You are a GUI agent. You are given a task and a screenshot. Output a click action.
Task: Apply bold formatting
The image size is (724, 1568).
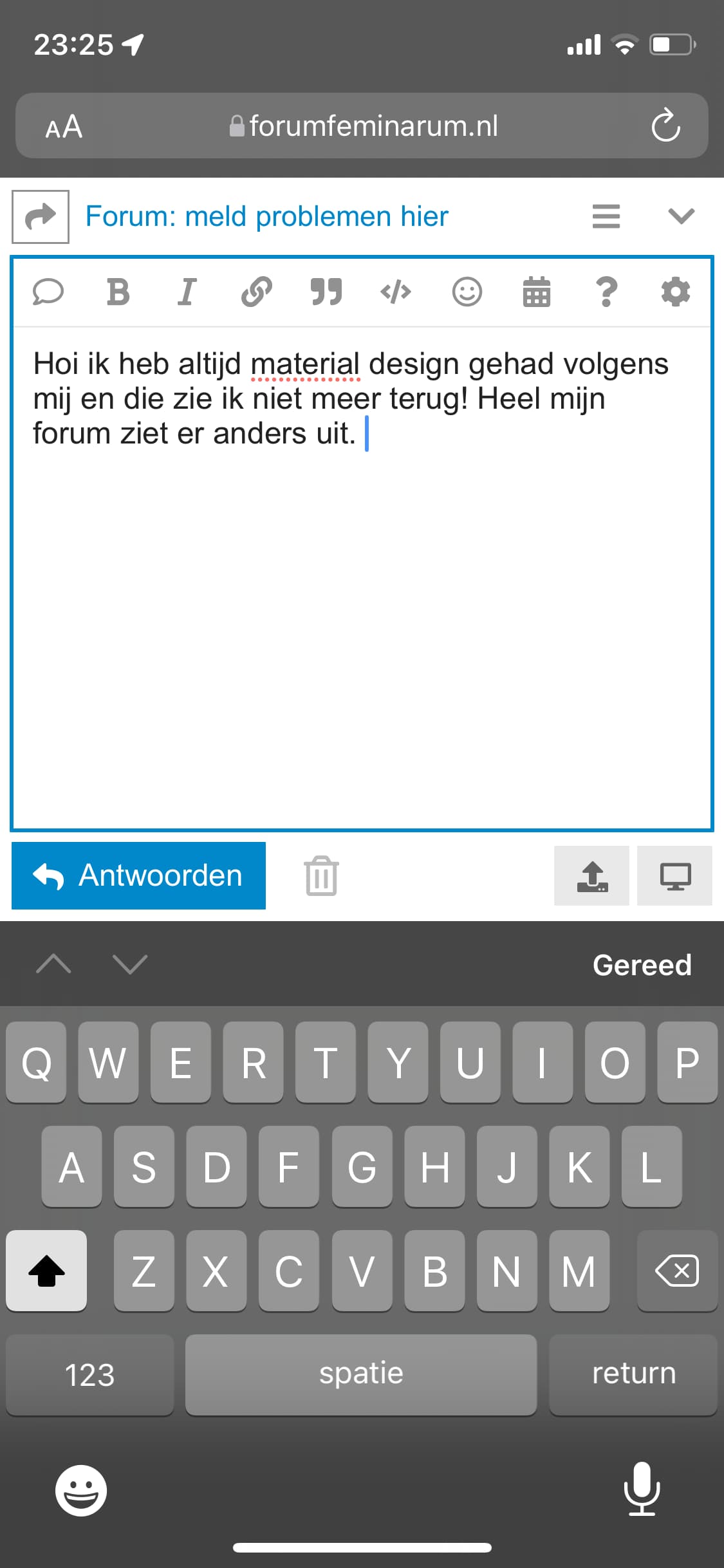coord(118,292)
